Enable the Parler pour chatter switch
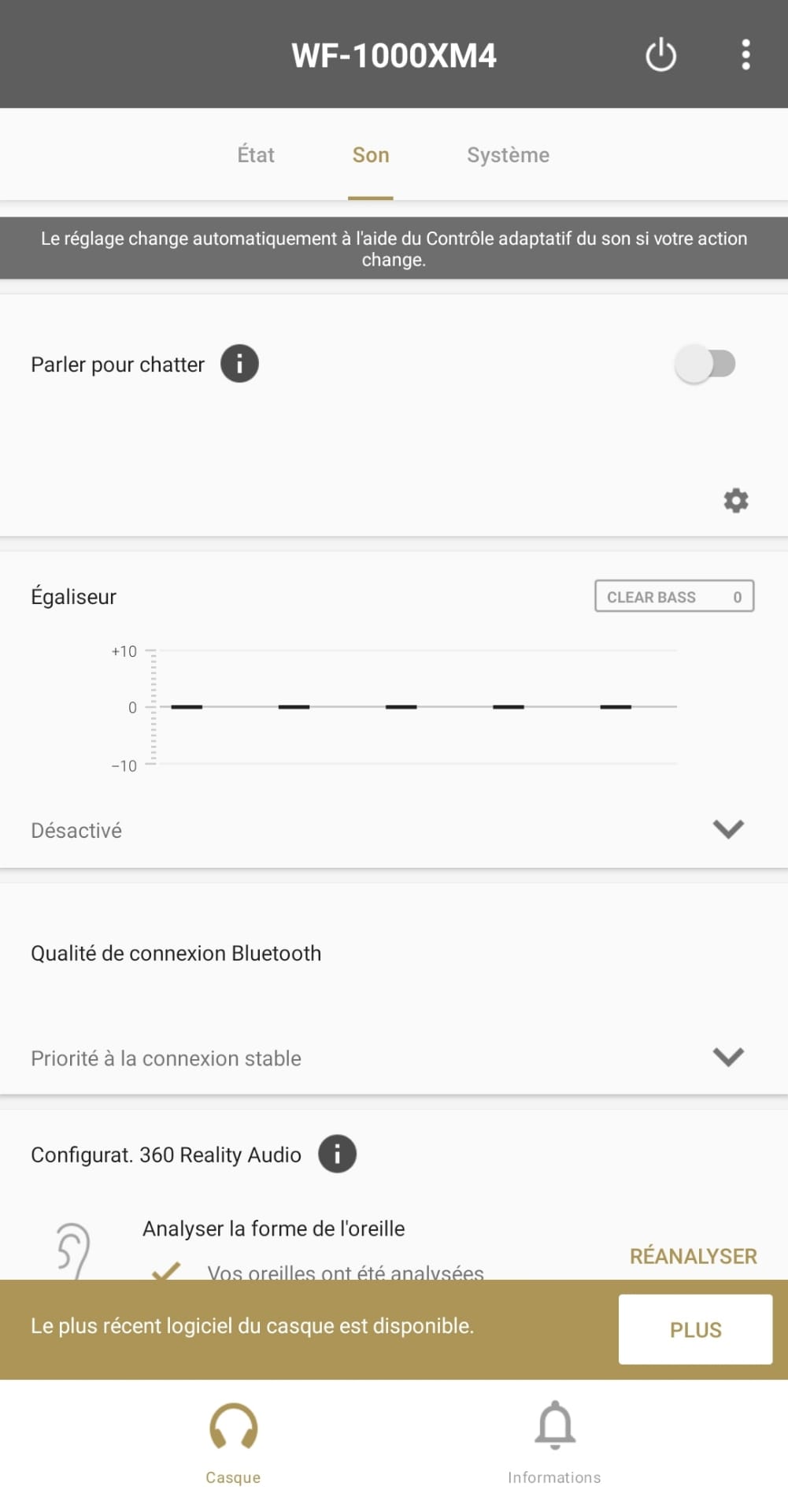This screenshot has width=788, height=1512. 705,364
